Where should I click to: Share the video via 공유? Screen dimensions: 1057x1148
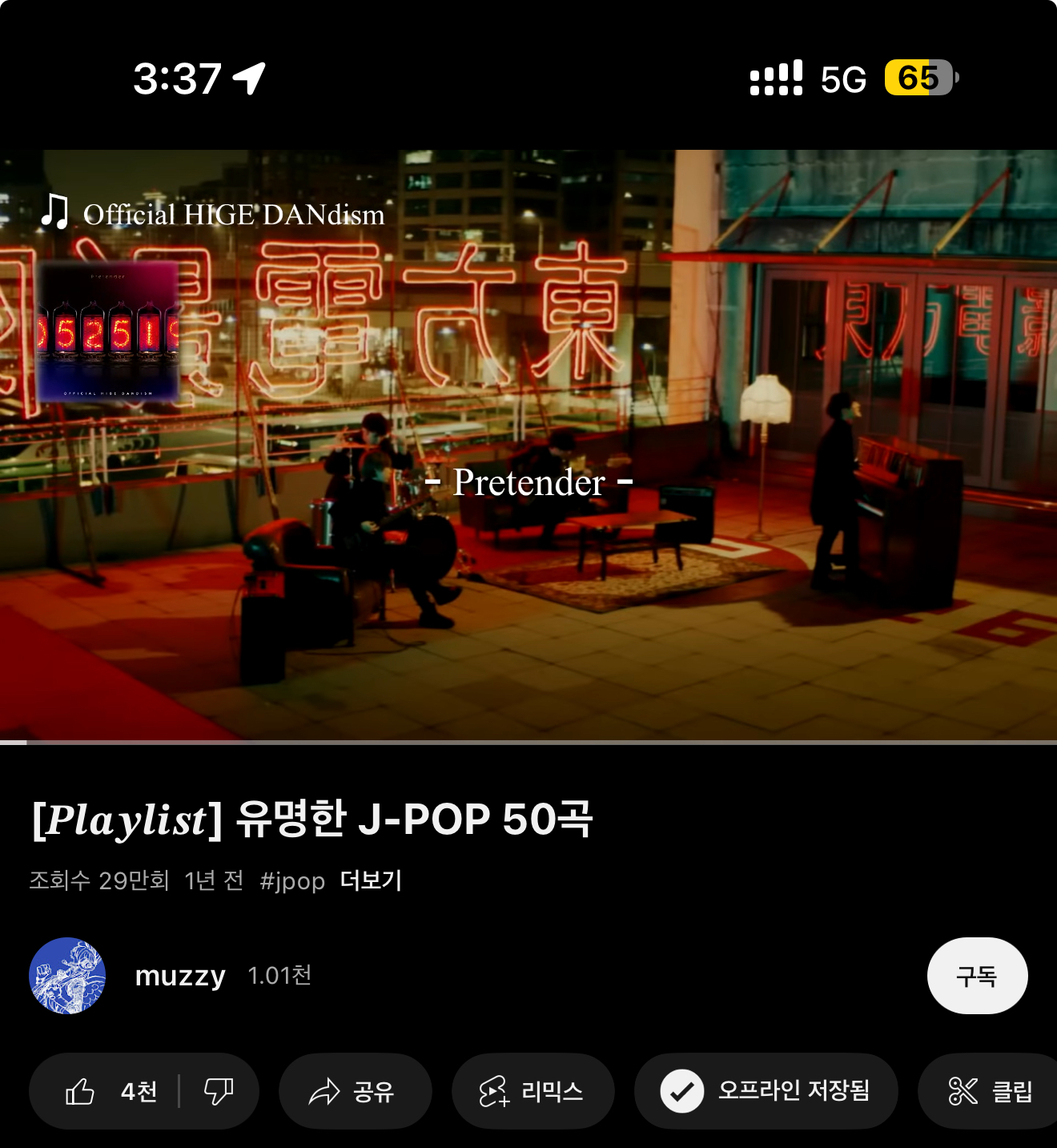(355, 1091)
